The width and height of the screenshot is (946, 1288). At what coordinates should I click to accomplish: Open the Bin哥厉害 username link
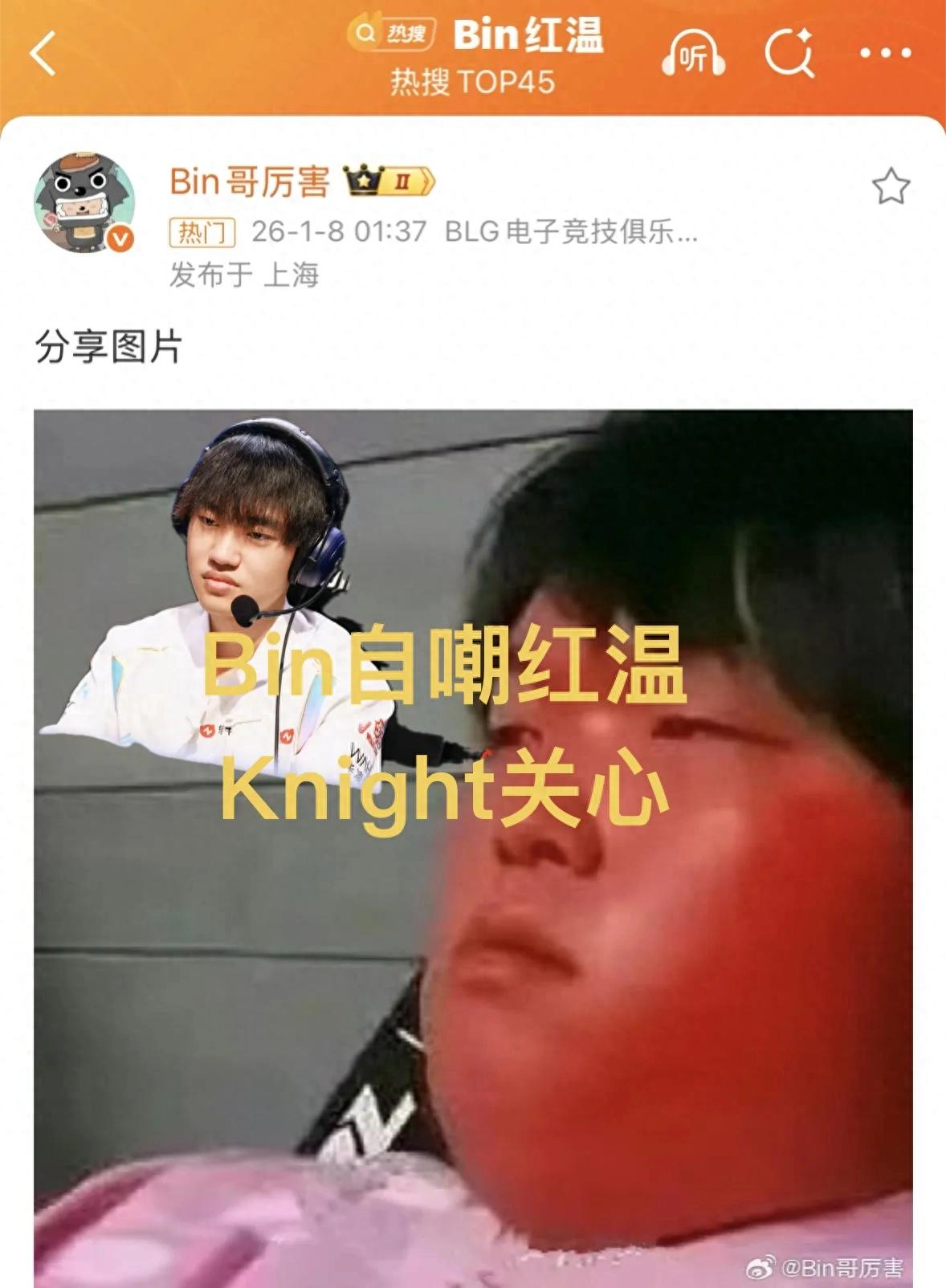pos(250,182)
